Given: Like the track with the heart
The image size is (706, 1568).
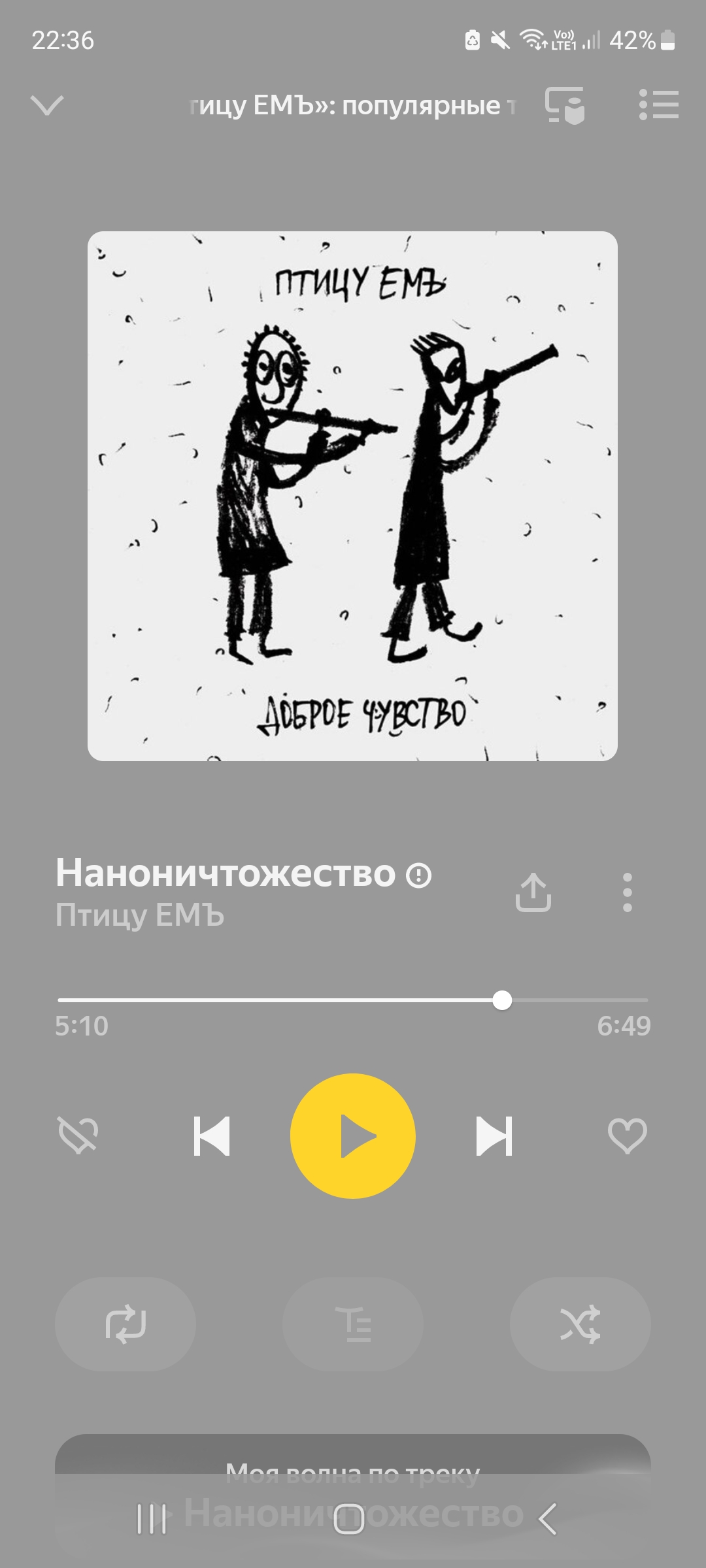Looking at the screenshot, I should point(627,1135).
